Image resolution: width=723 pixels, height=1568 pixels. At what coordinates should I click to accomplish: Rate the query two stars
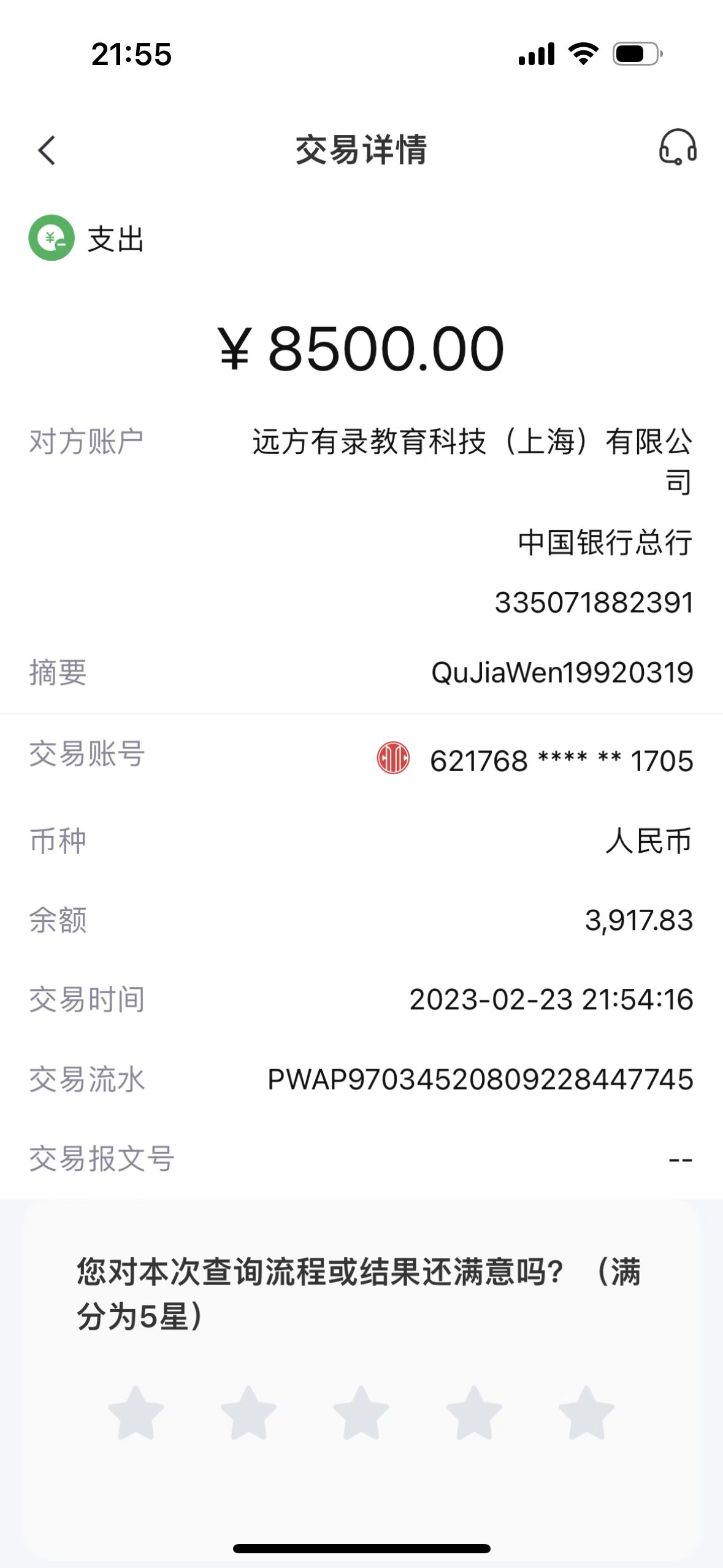[x=248, y=1413]
